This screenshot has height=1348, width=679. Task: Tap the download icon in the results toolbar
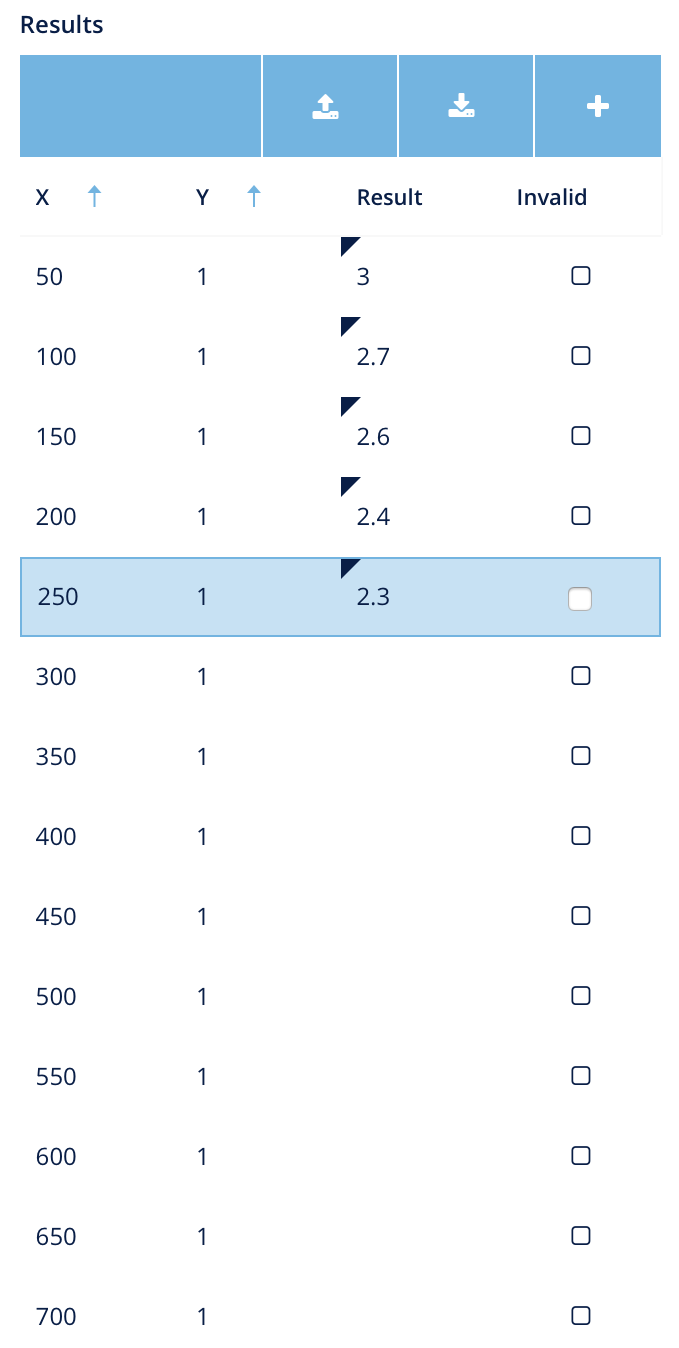click(461, 107)
